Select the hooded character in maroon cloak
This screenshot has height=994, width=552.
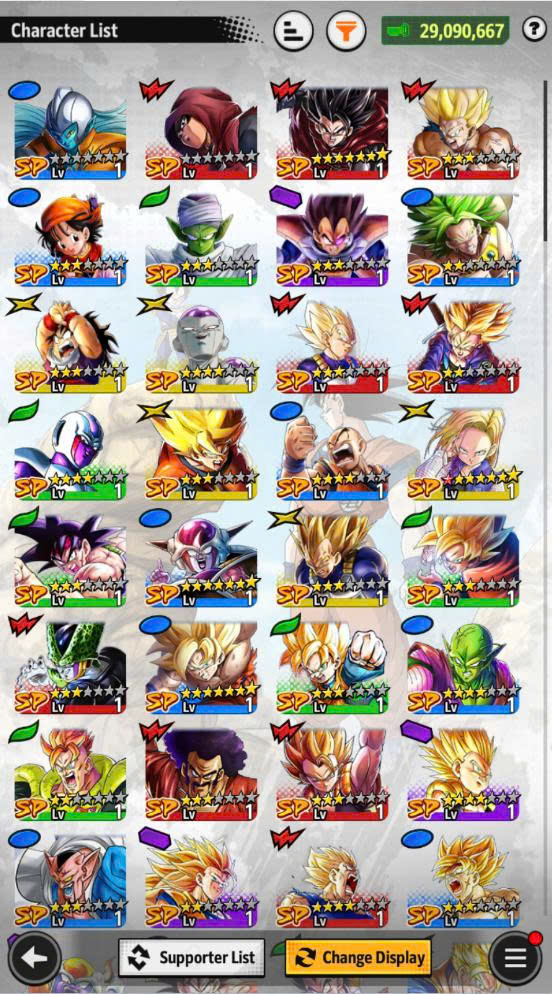202,132
